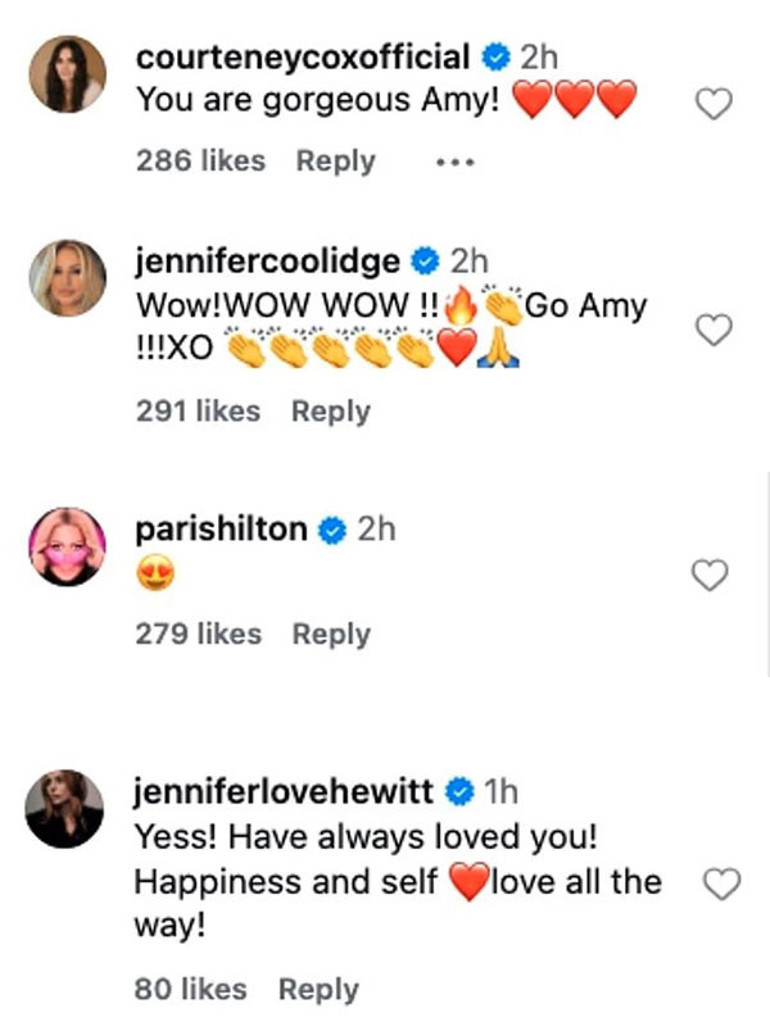Reply to jennifercoolidge's comment
Screen dimensions: 770x1031
[x=330, y=411]
